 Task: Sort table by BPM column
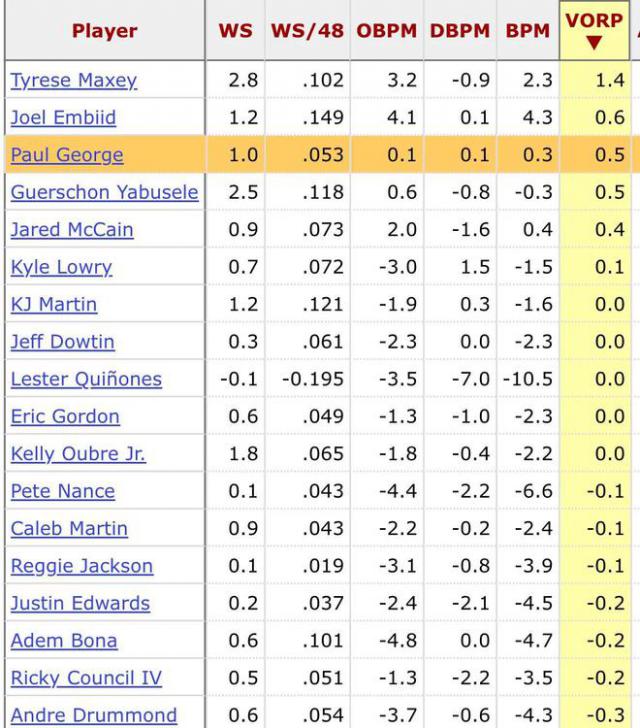click(527, 31)
